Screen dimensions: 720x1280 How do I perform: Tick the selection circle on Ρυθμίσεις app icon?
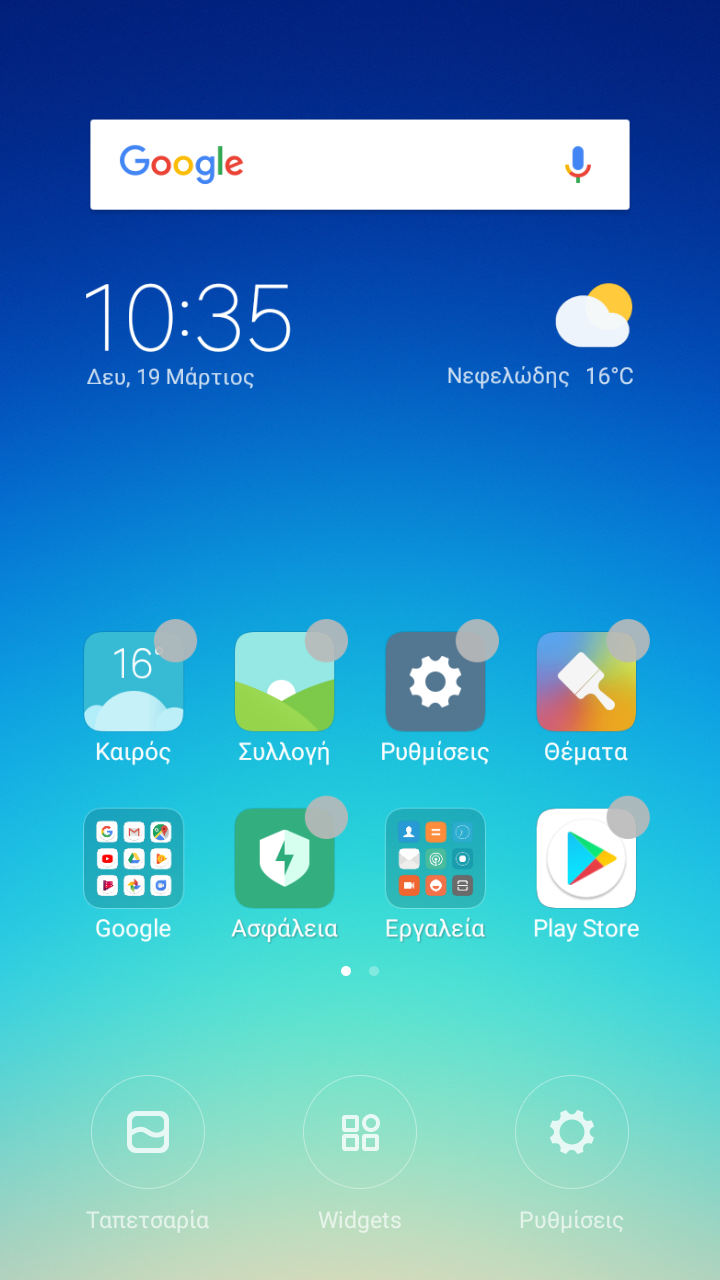477,641
